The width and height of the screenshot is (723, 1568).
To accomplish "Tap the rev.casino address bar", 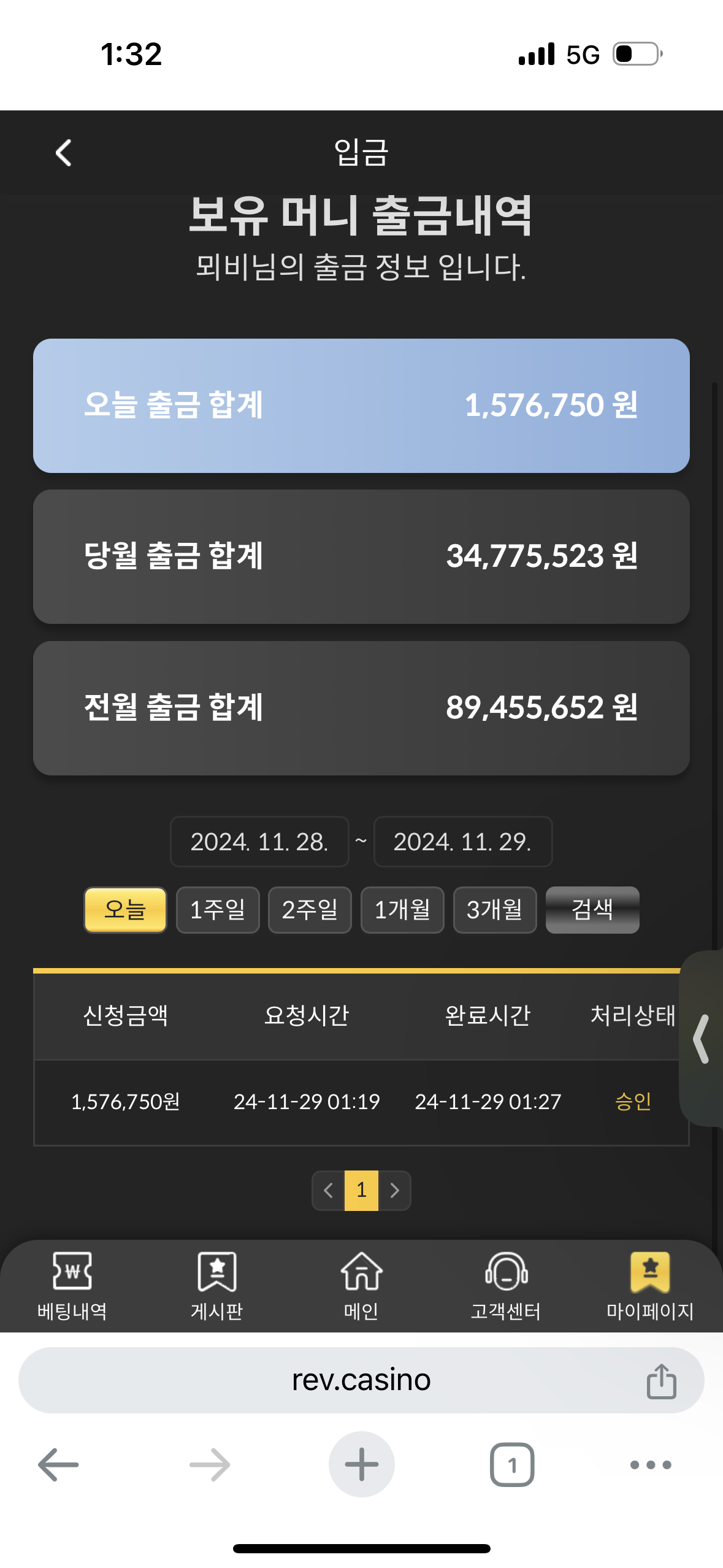I will tap(361, 1380).
